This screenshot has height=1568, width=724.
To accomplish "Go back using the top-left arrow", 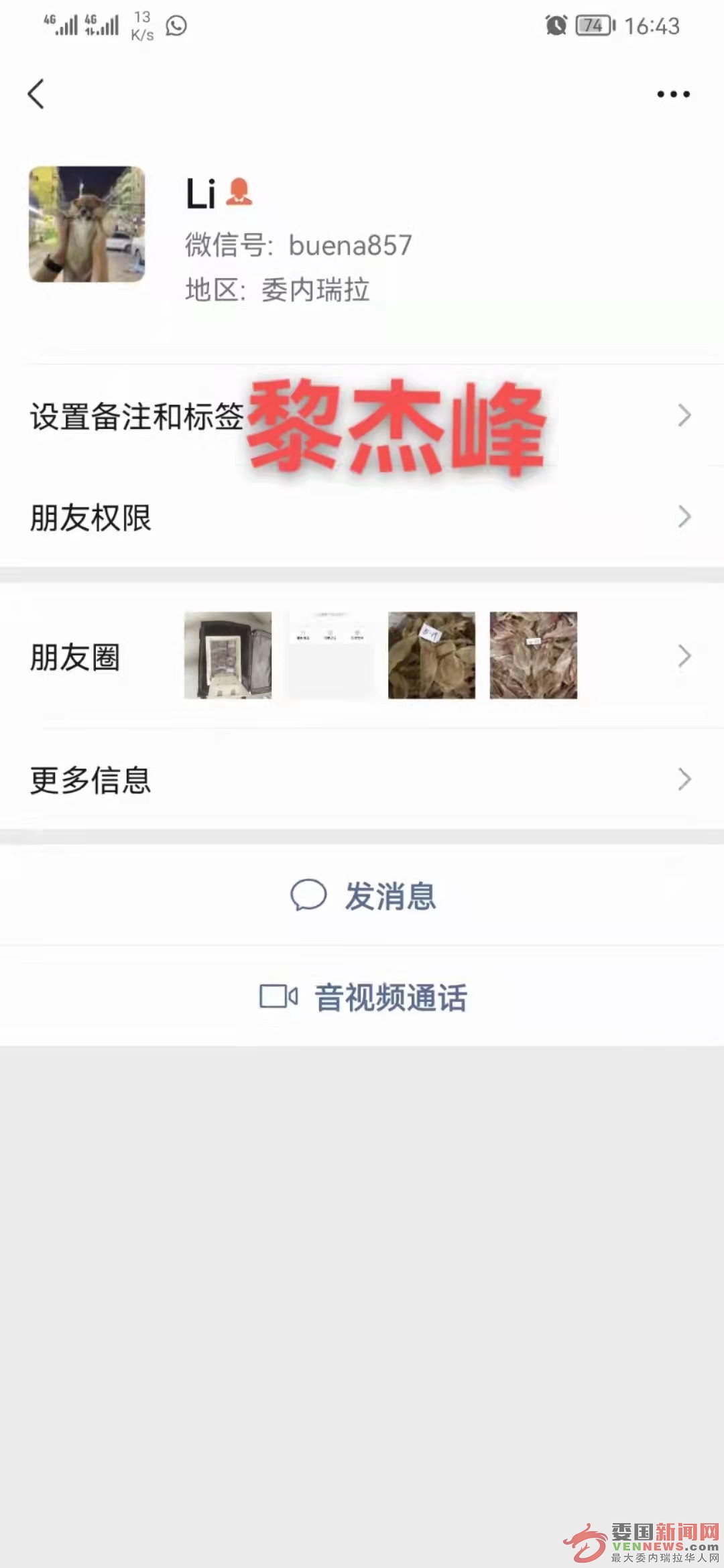I will (x=36, y=94).
